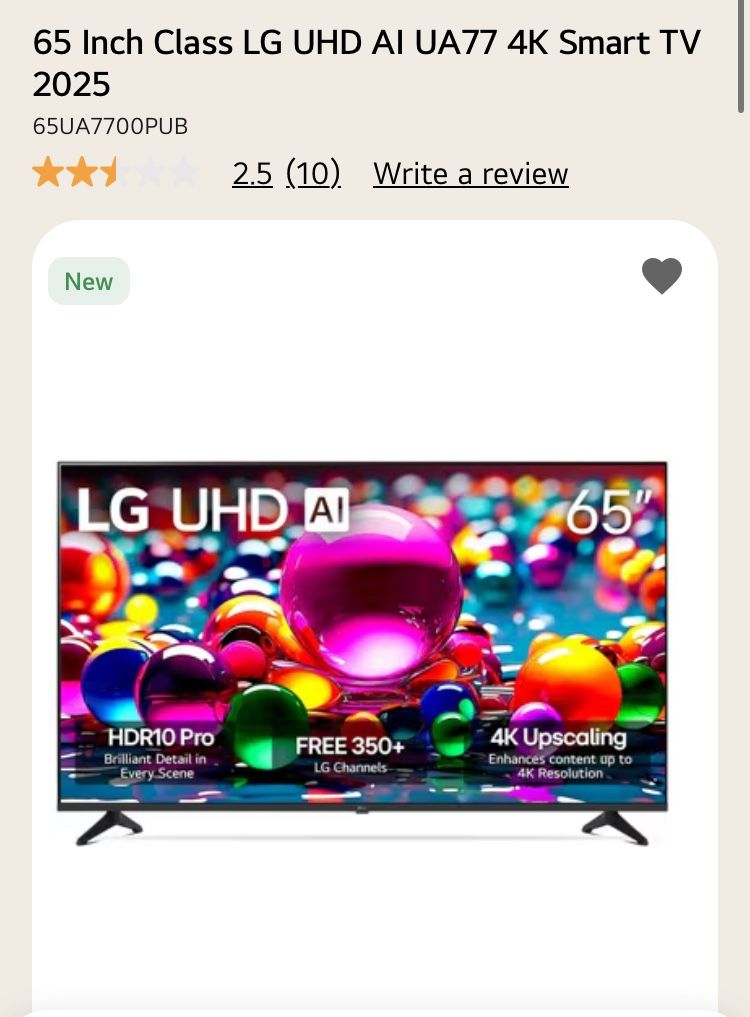Add this TV to wishlist with heart icon
The height and width of the screenshot is (1017, 750).
click(661, 276)
